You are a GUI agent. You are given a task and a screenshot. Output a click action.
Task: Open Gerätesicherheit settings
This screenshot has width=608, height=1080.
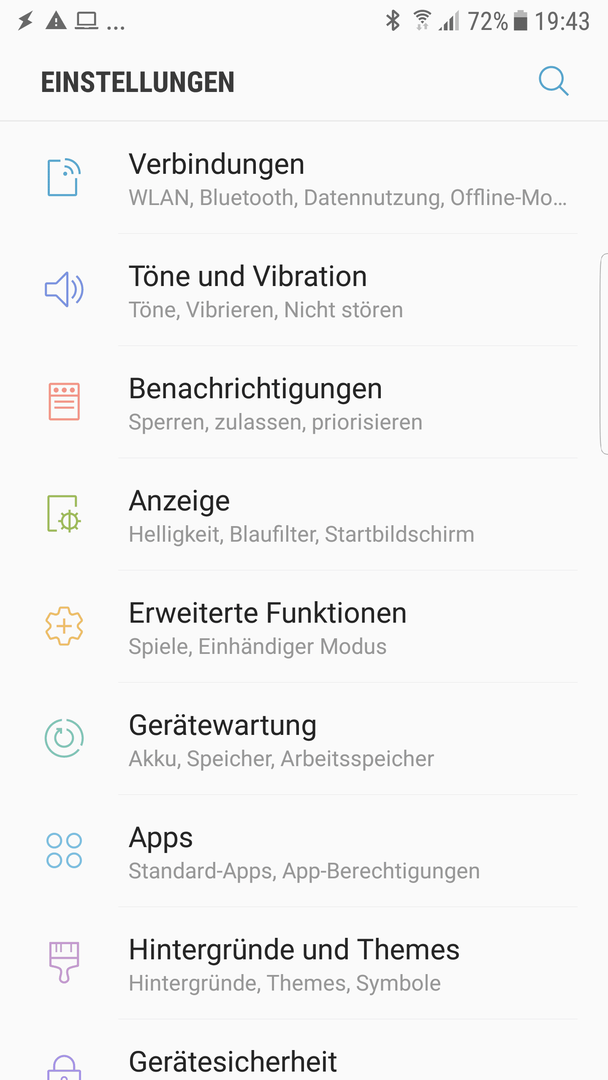(x=304, y=1051)
